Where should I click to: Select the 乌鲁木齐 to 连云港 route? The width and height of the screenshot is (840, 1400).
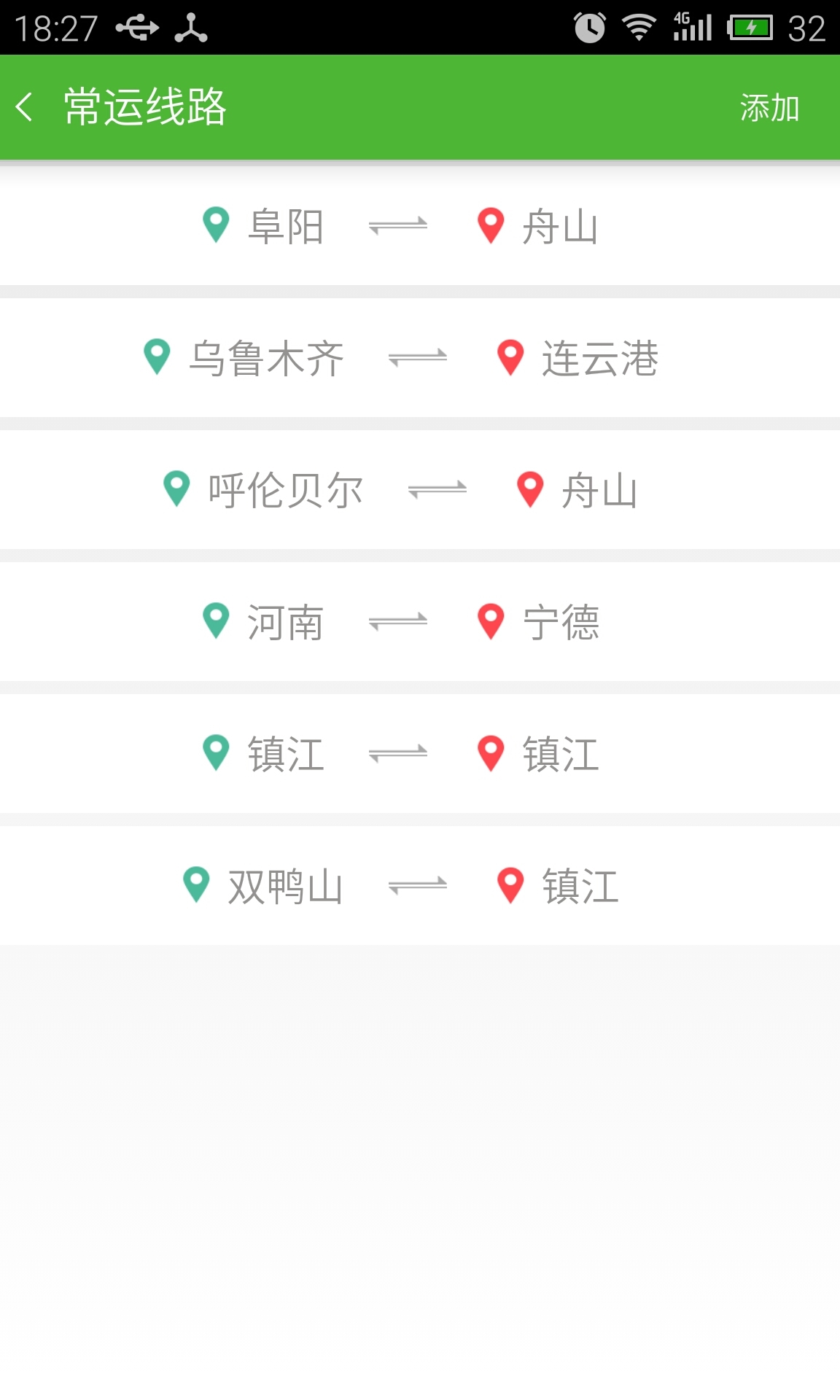420,358
